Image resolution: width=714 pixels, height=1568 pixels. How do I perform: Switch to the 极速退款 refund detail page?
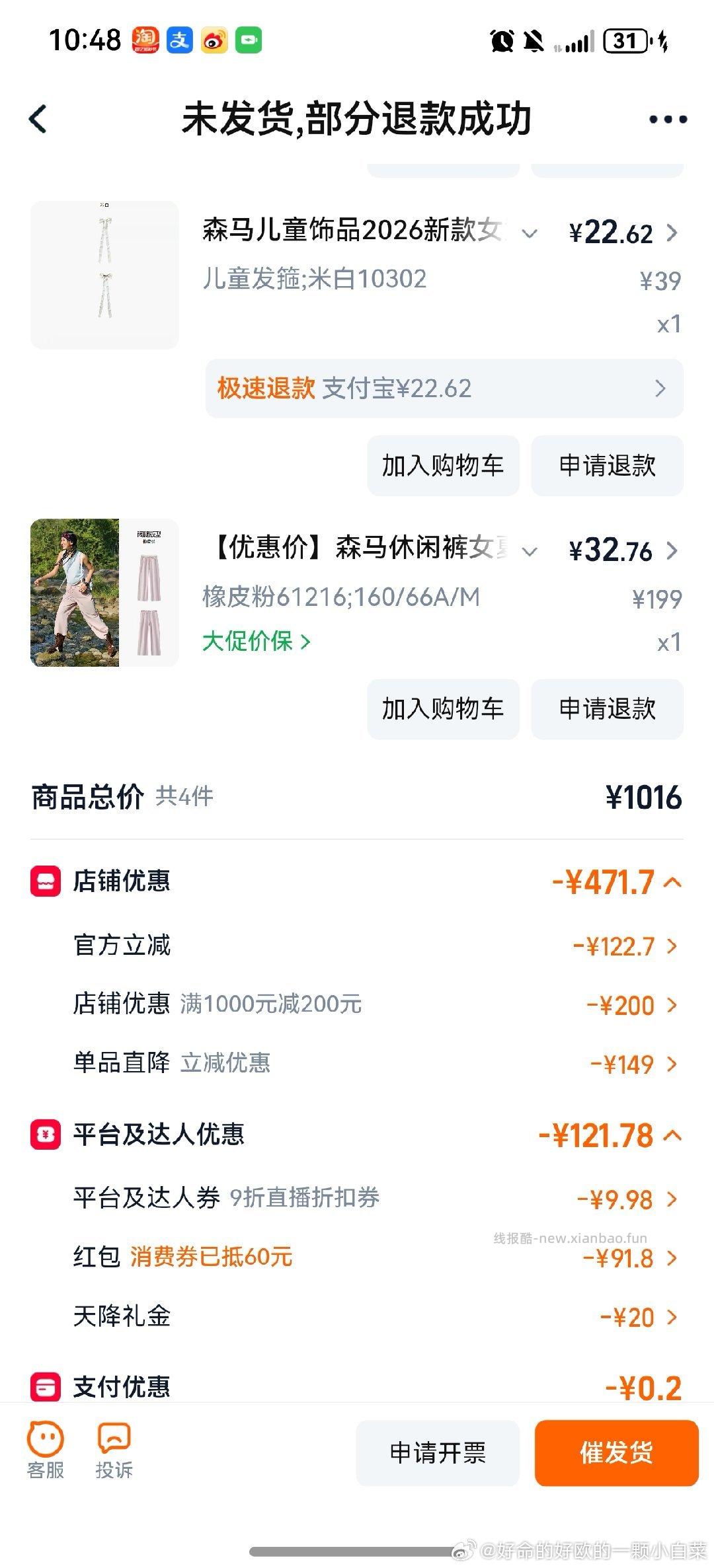443,389
